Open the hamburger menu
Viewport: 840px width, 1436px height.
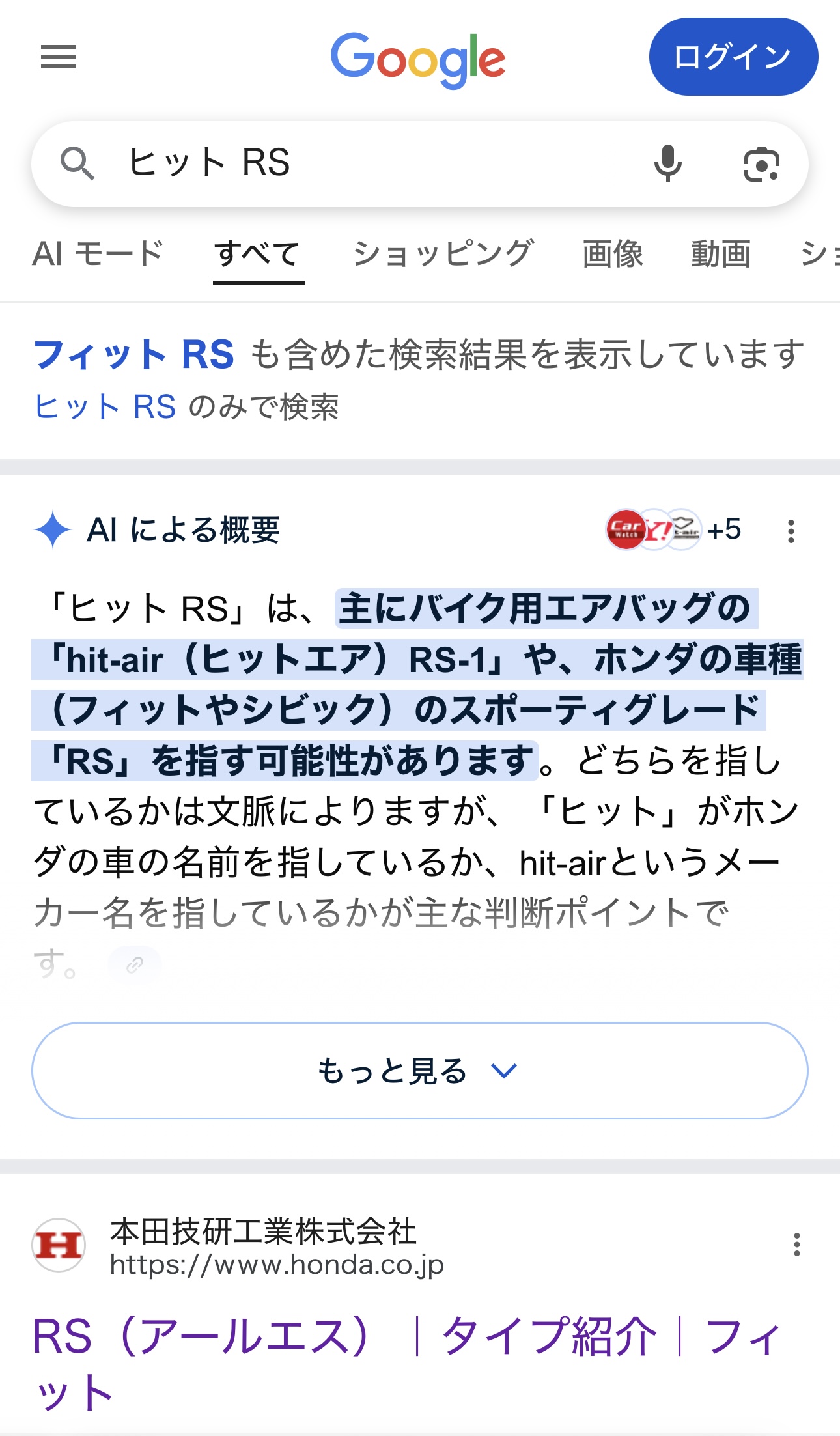point(59,57)
